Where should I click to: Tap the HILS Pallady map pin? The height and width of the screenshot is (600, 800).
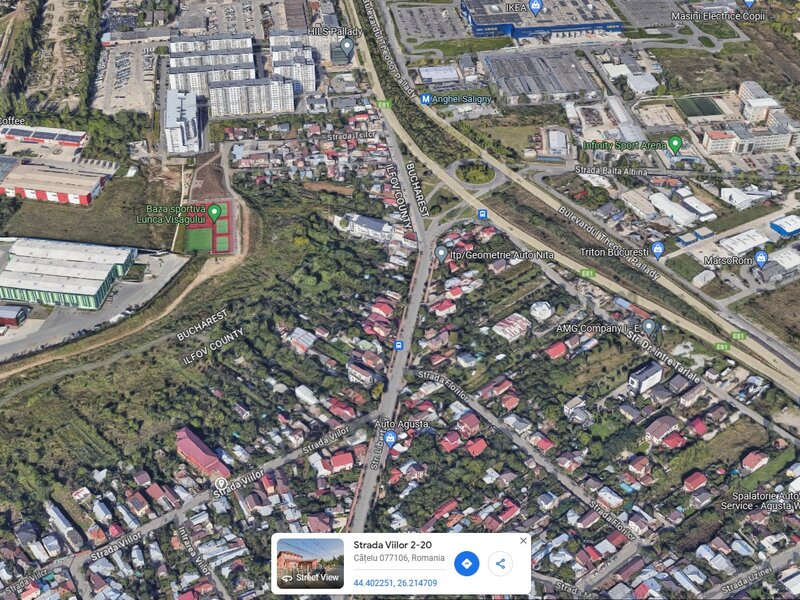pos(347,45)
